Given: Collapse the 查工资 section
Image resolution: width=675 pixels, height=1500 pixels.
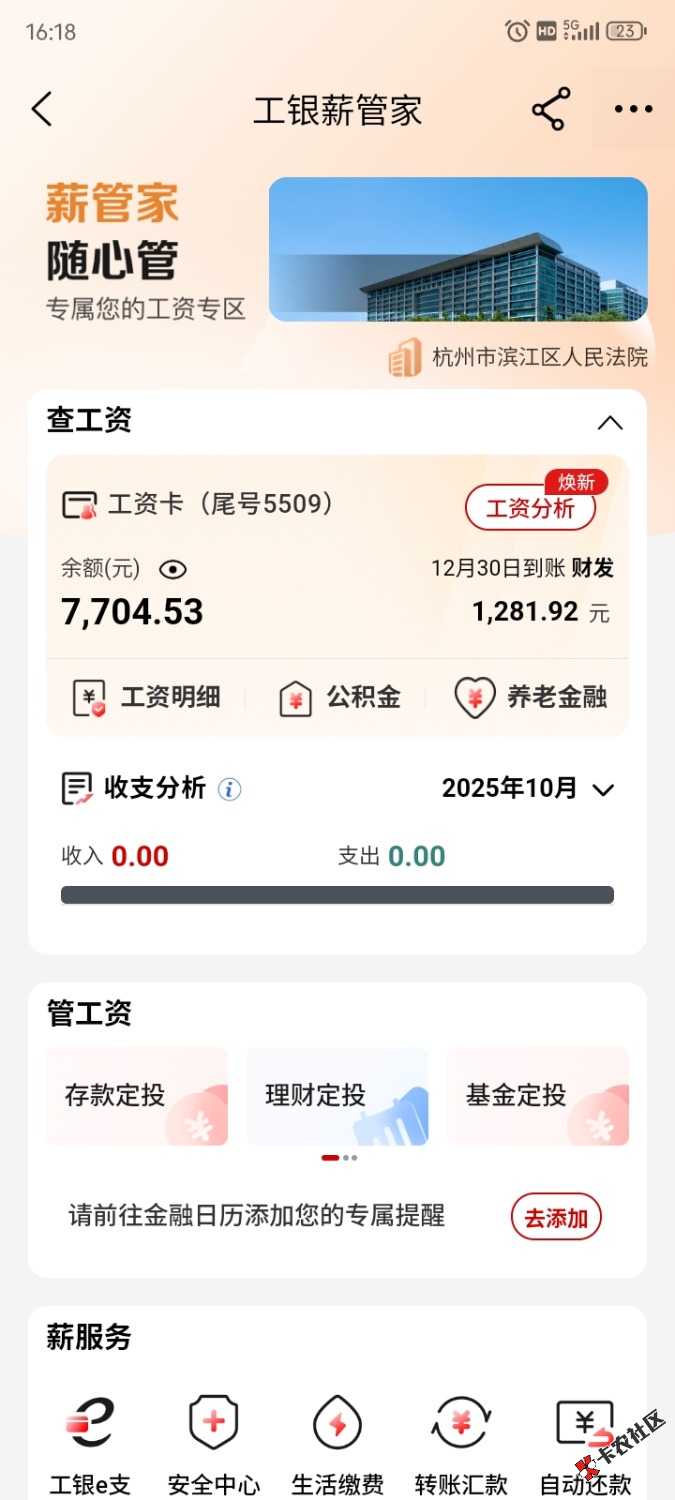Looking at the screenshot, I should tap(609, 423).
